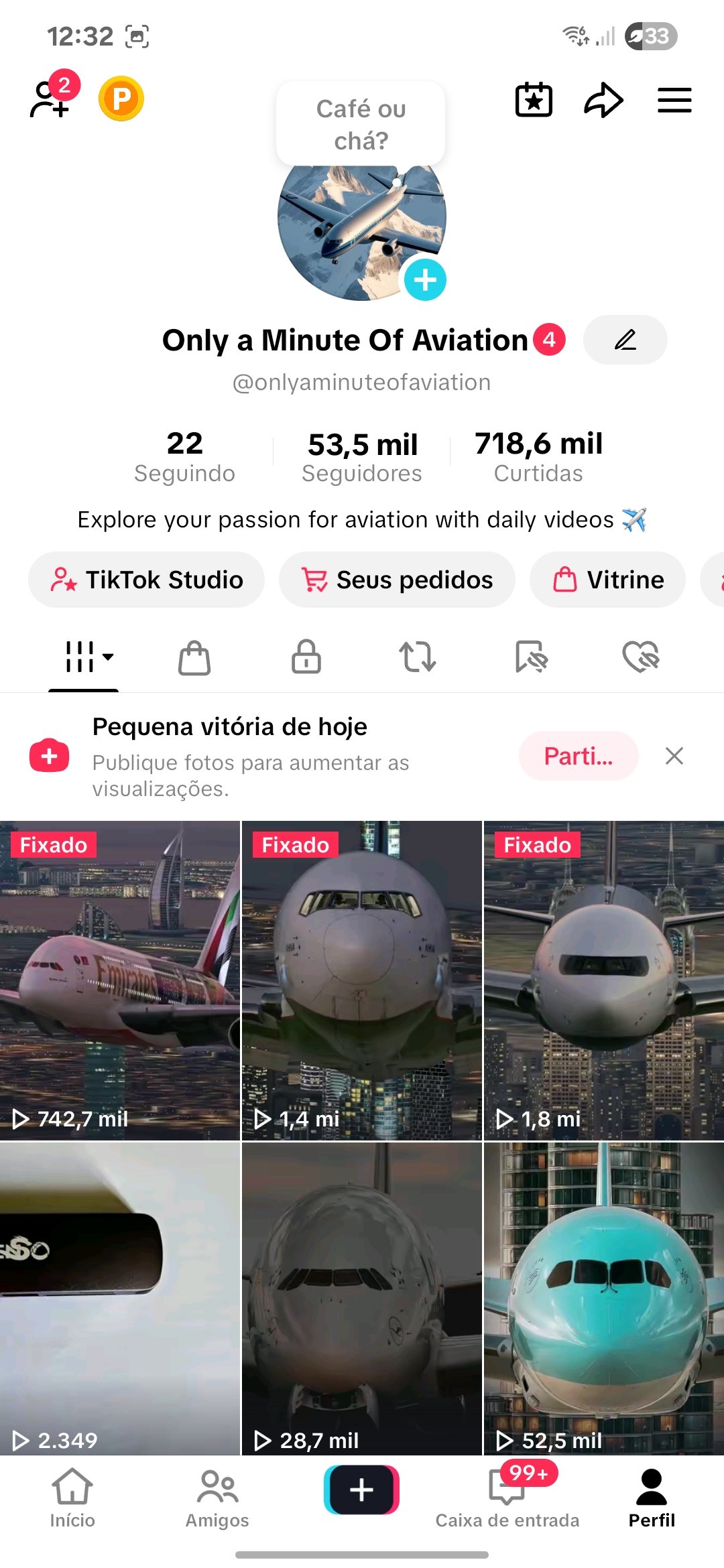The width and height of the screenshot is (724, 1568).
Task: Tap the orange P coin icon
Action: (121, 99)
